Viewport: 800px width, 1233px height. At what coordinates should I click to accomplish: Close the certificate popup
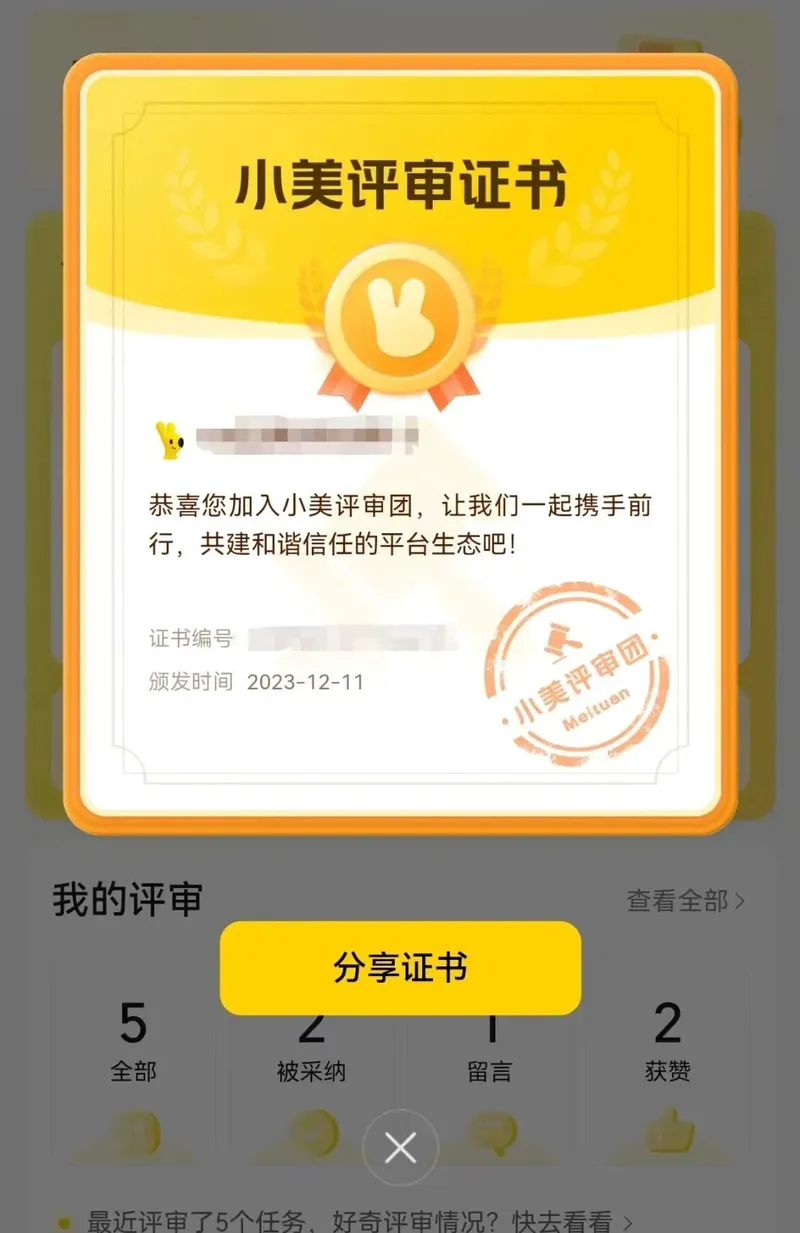tap(400, 1148)
